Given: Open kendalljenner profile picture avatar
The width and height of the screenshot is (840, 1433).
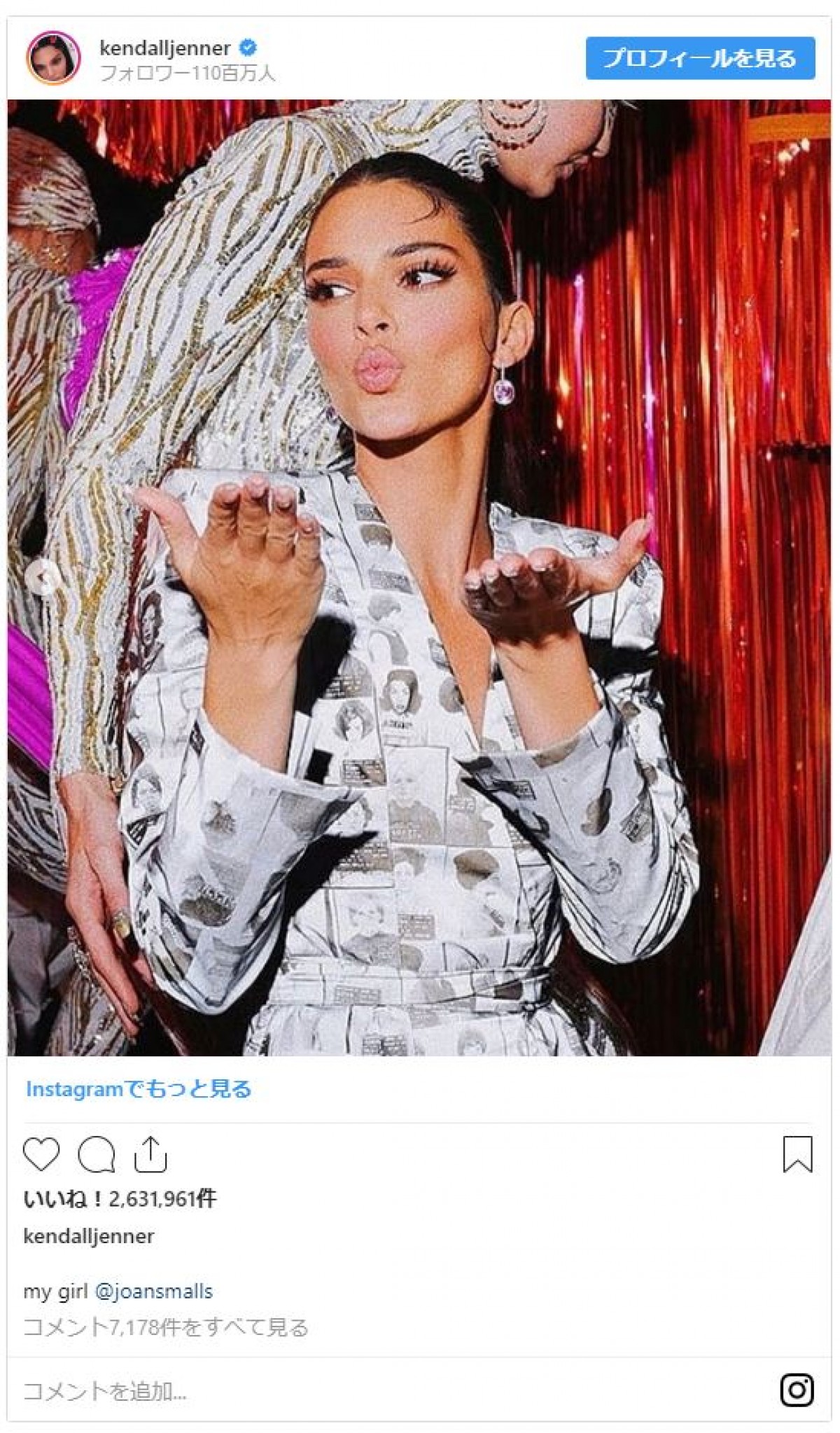Looking at the screenshot, I should (53, 58).
